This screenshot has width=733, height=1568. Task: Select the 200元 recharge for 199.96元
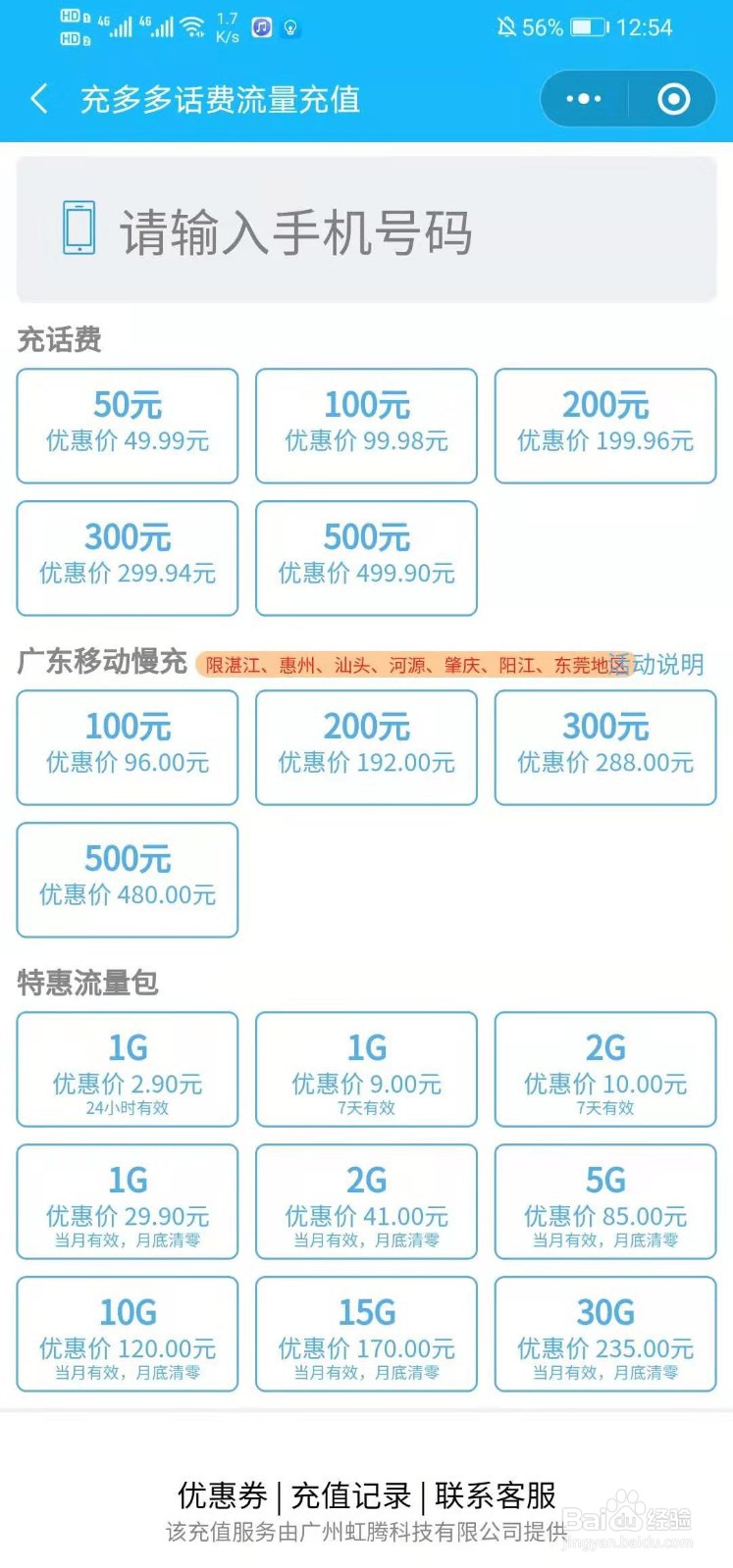(x=605, y=425)
